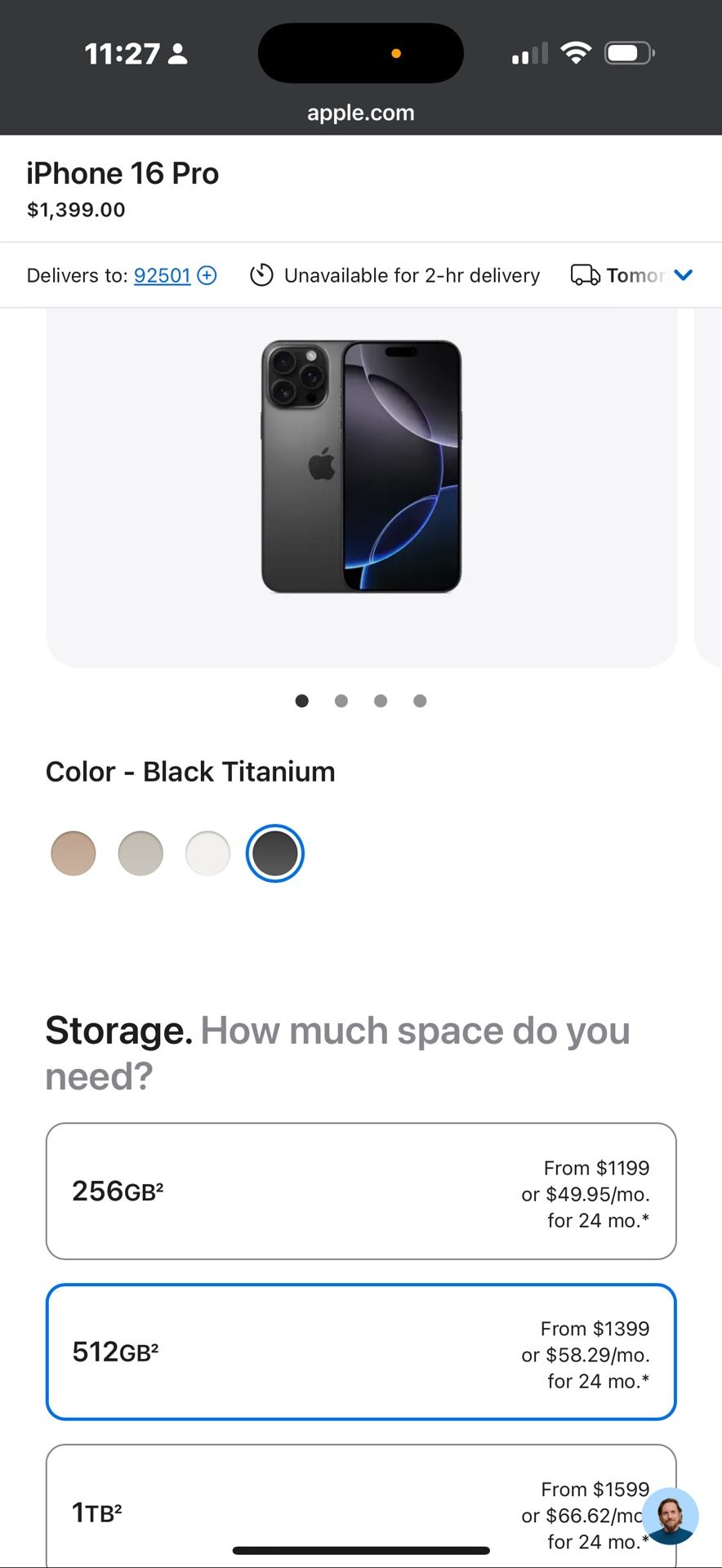Viewport: 722px width, 1568px height.
Task: Choose the White Titanium color swatch
Action: (x=207, y=853)
